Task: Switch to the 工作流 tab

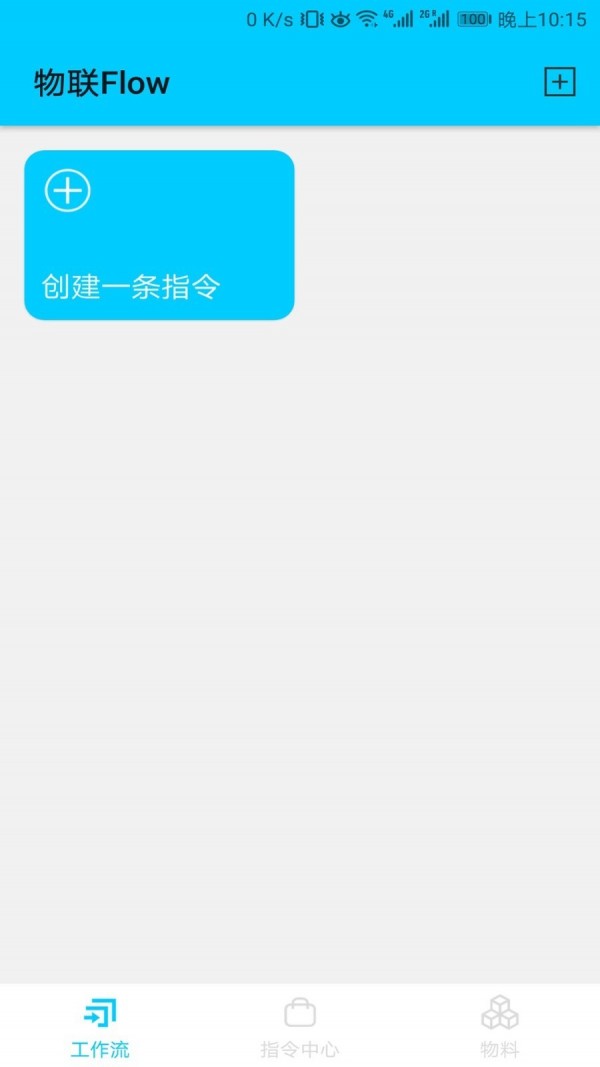Action: pos(100,1027)
